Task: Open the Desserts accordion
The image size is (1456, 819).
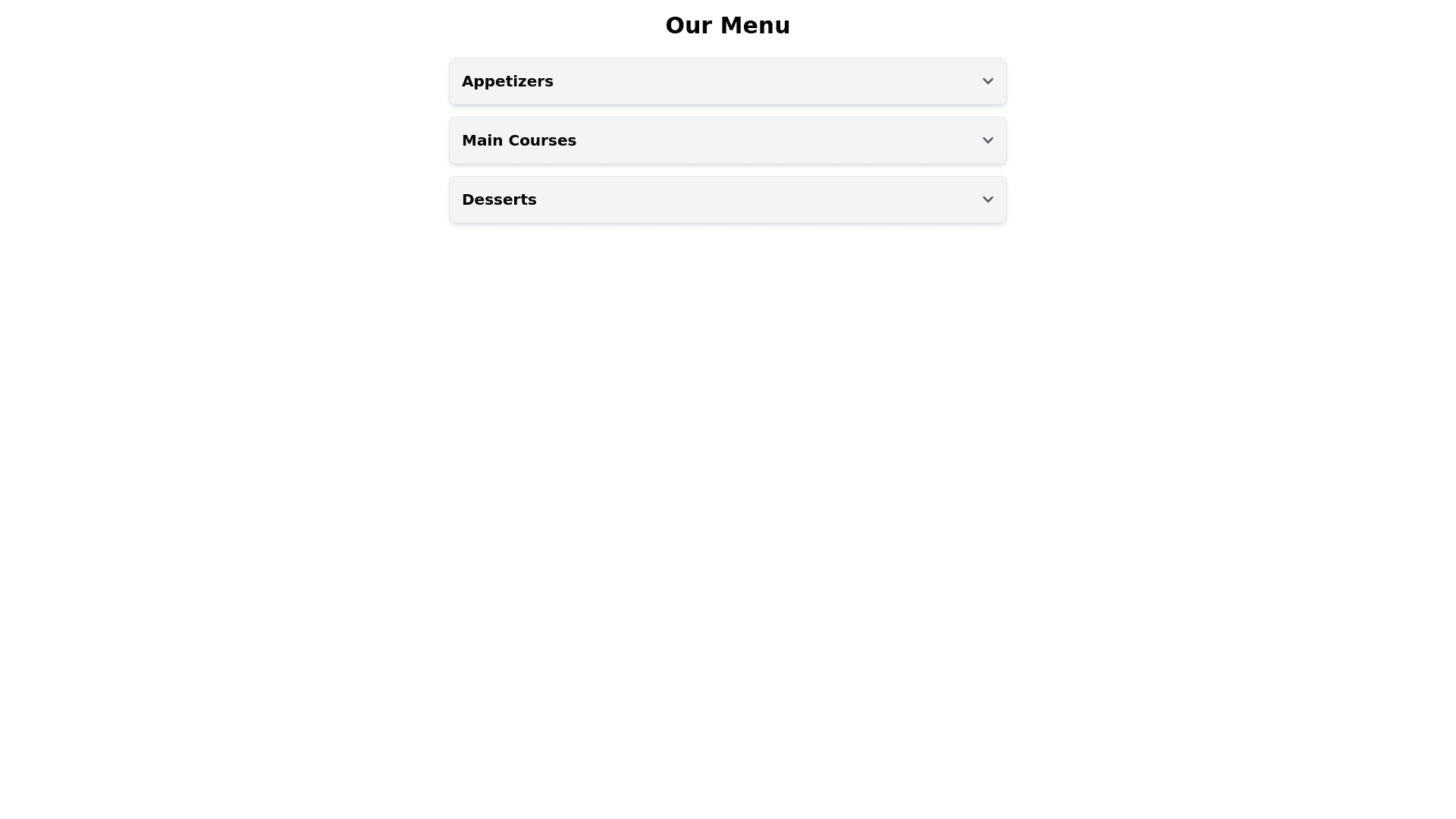Action: [727, 199]
